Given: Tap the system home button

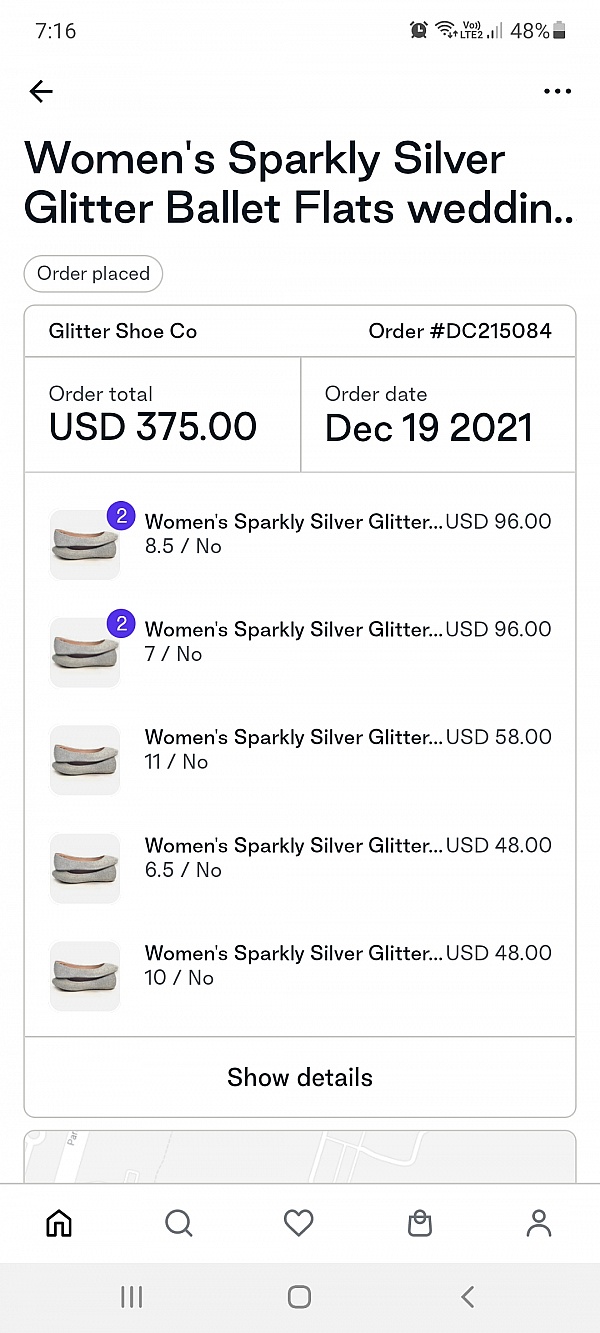Looking at the screenshot, I should (299, 1297).
